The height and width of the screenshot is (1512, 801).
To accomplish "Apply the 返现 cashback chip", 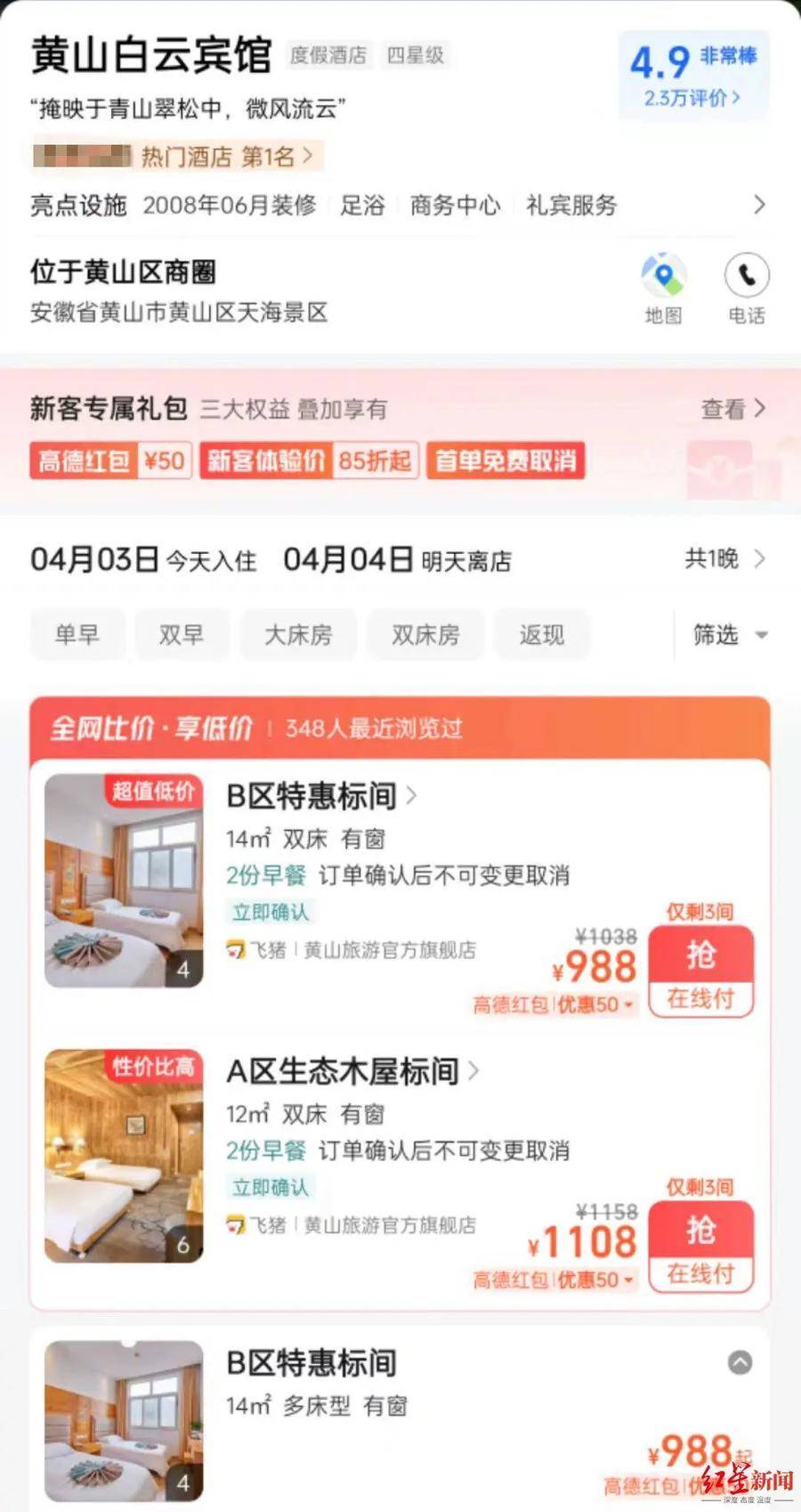I will pos(541,635).
